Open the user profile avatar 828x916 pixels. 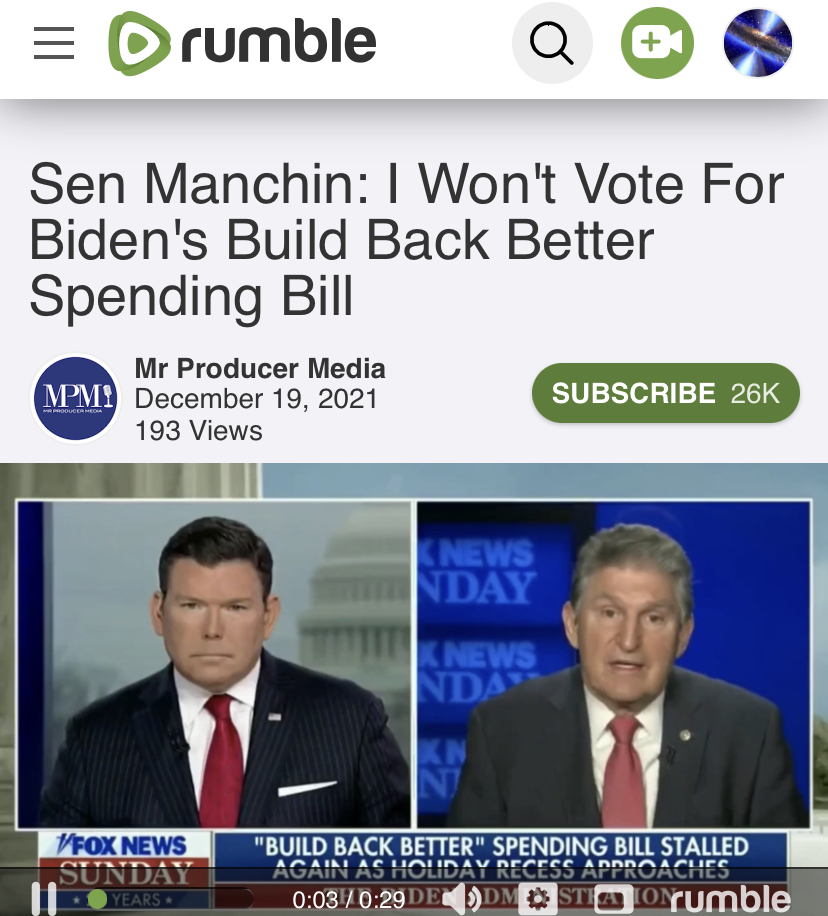757,43
